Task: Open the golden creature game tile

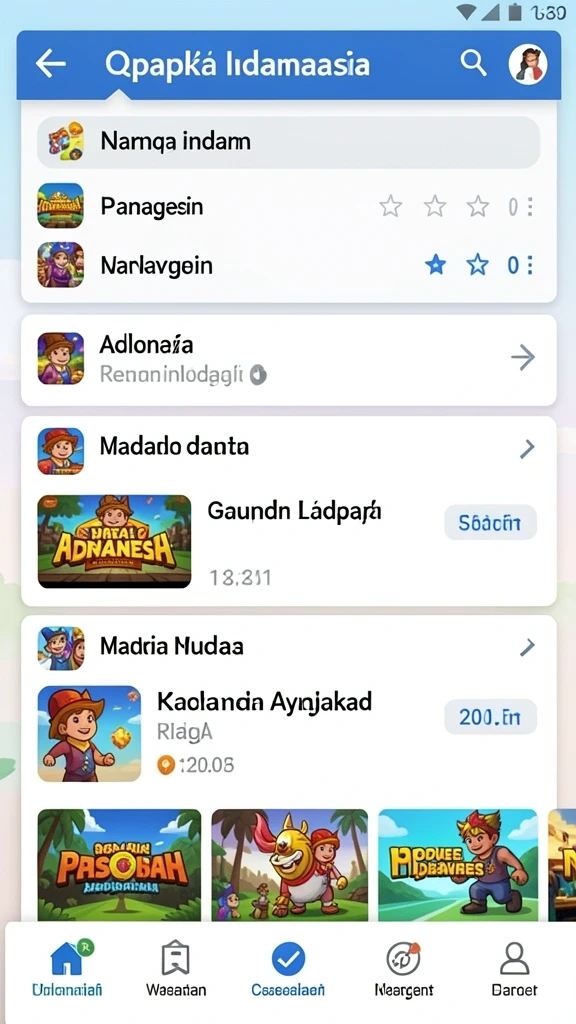Action: click(x=290, y=865)
